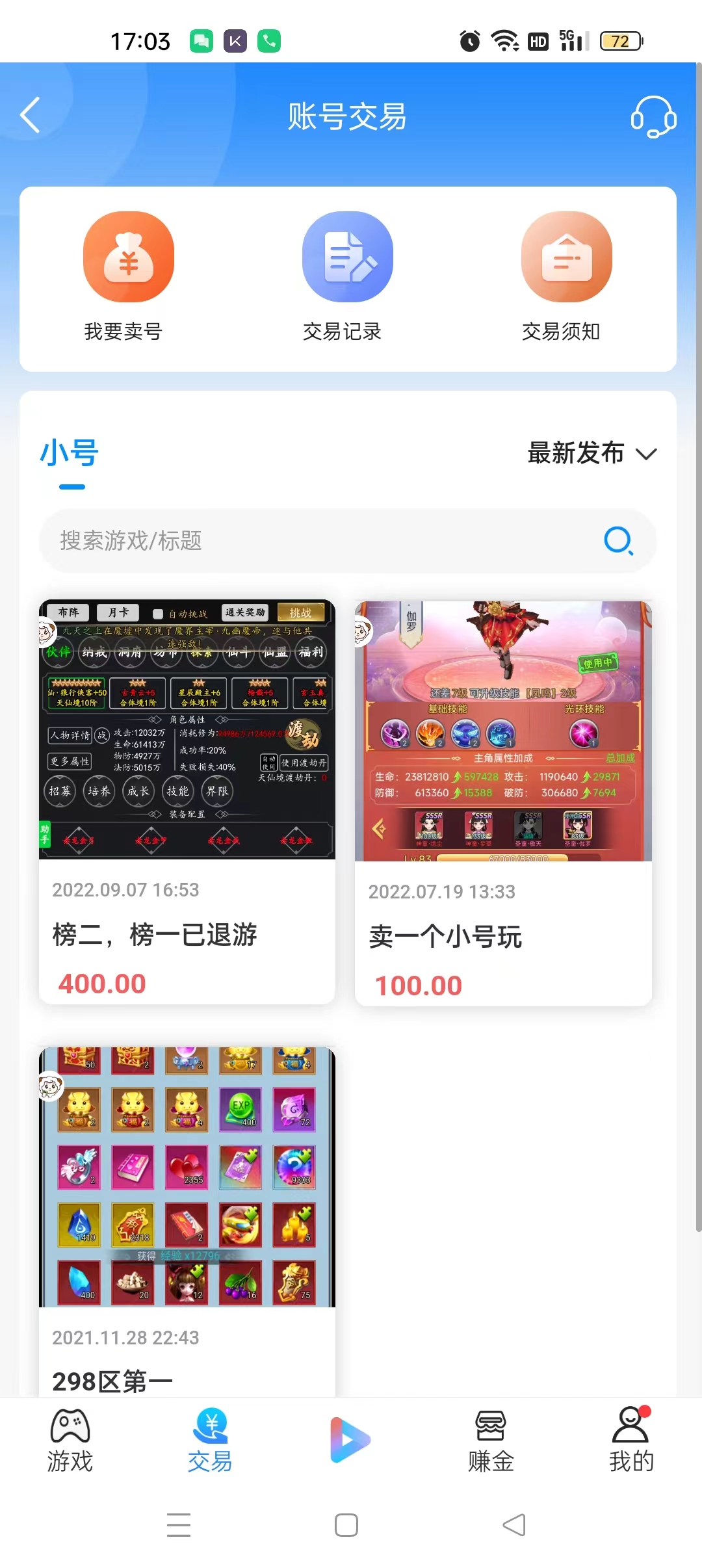Expand the 最新发布 sort dropdown
Image resolution: width=702 pixels, height=1568 pixels.
click(591, 454)
